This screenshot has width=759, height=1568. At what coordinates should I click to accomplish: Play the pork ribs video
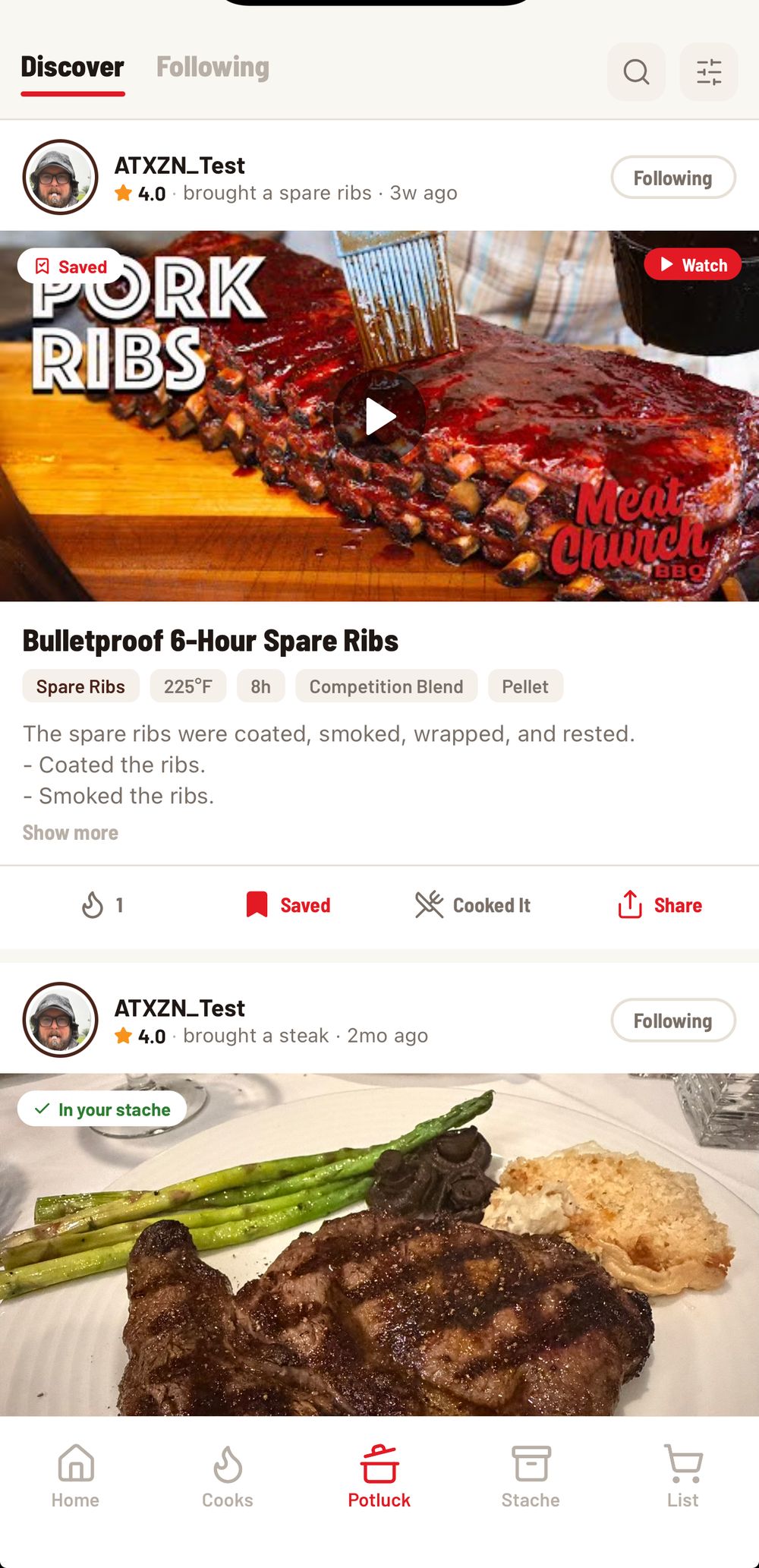(379, 416)
